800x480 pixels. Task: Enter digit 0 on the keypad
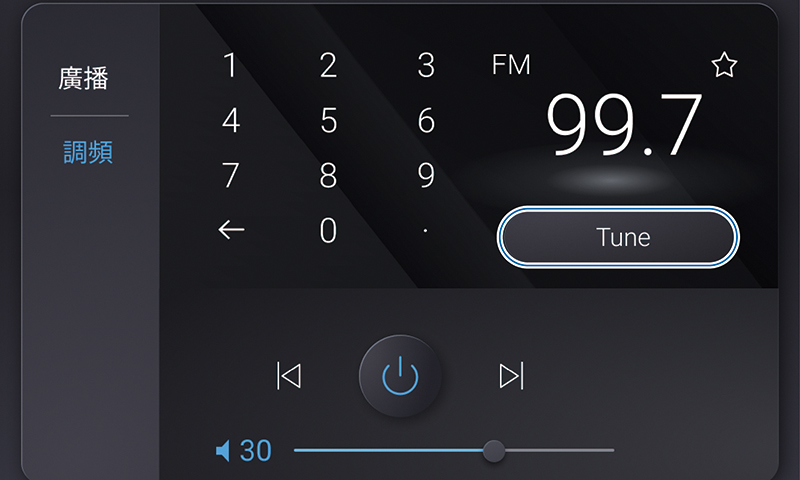point(328,231)
